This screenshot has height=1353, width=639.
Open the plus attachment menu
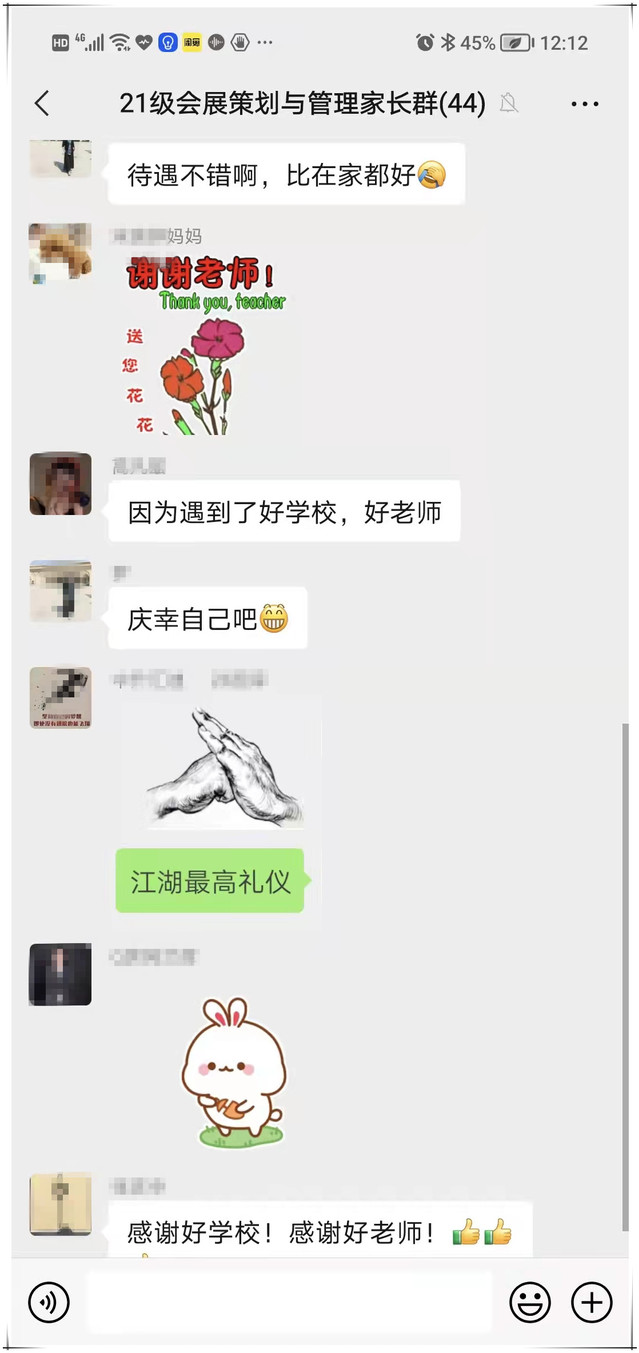591,1302
